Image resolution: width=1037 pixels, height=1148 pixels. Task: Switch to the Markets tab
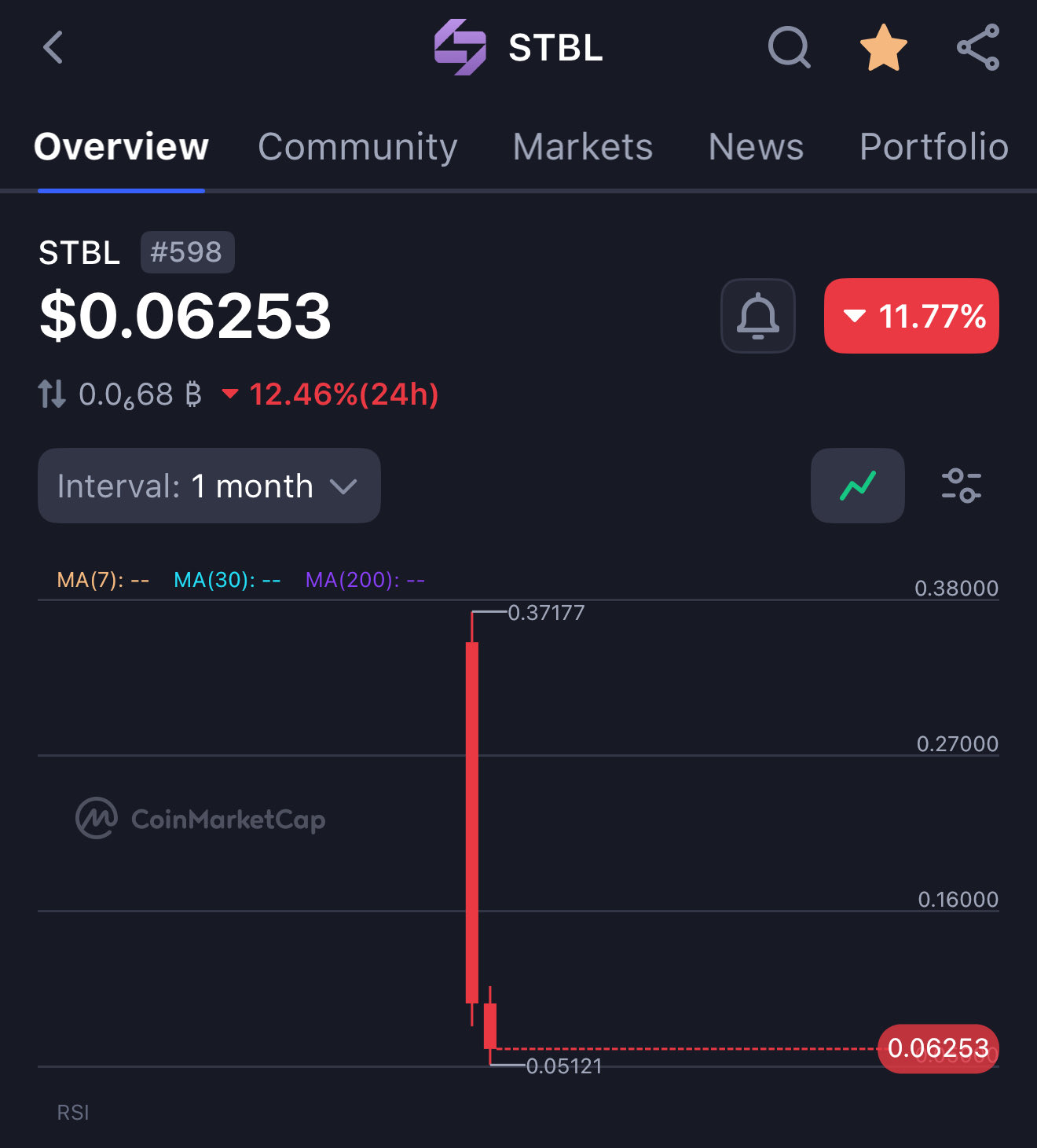582,147
